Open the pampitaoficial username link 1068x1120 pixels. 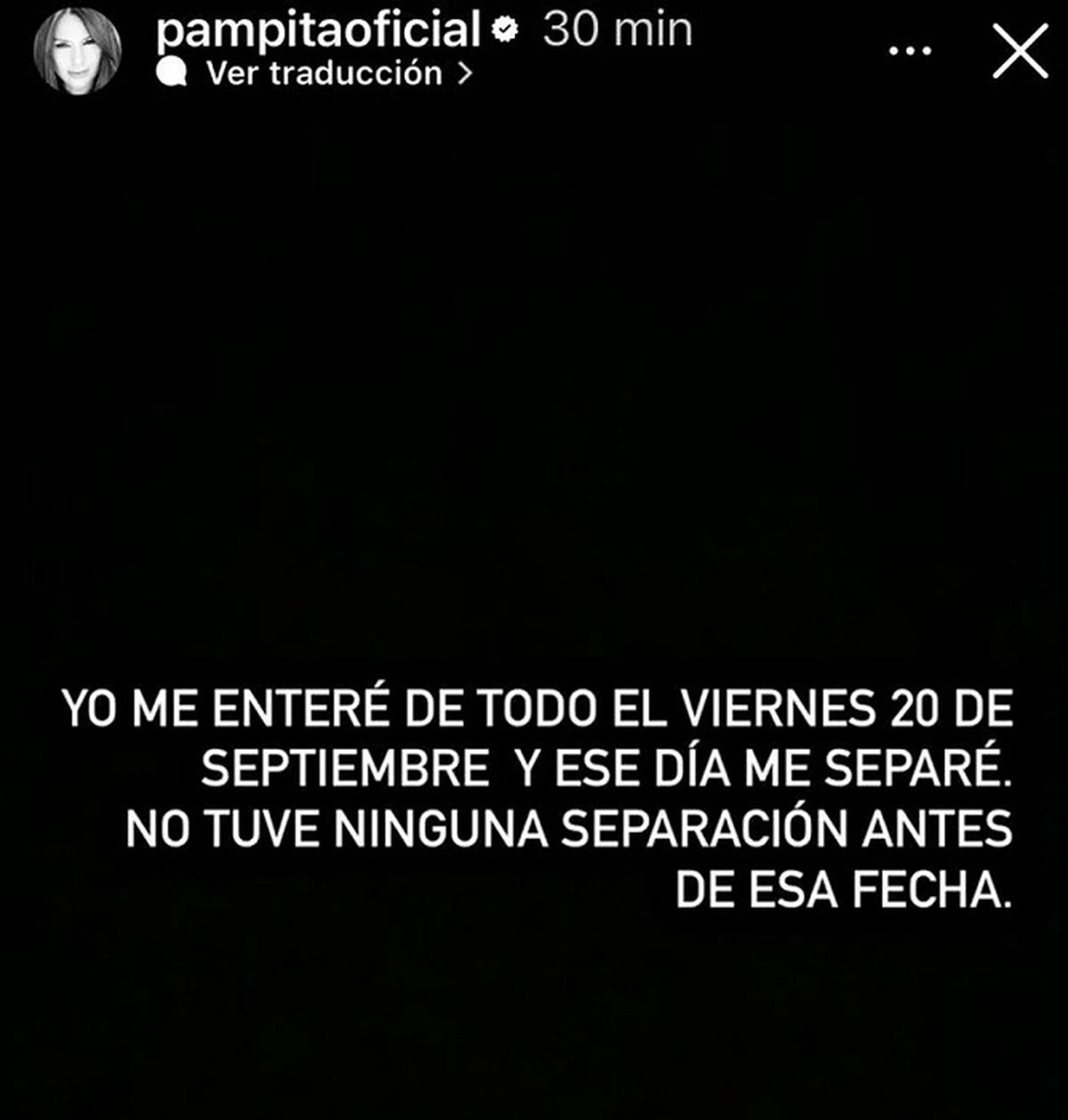point(318,30)
